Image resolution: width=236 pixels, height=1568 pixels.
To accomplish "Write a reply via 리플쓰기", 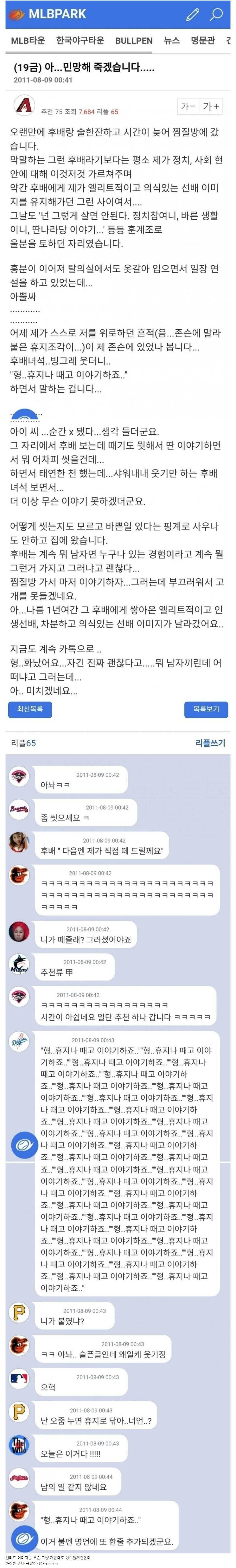I will [210, 743].
